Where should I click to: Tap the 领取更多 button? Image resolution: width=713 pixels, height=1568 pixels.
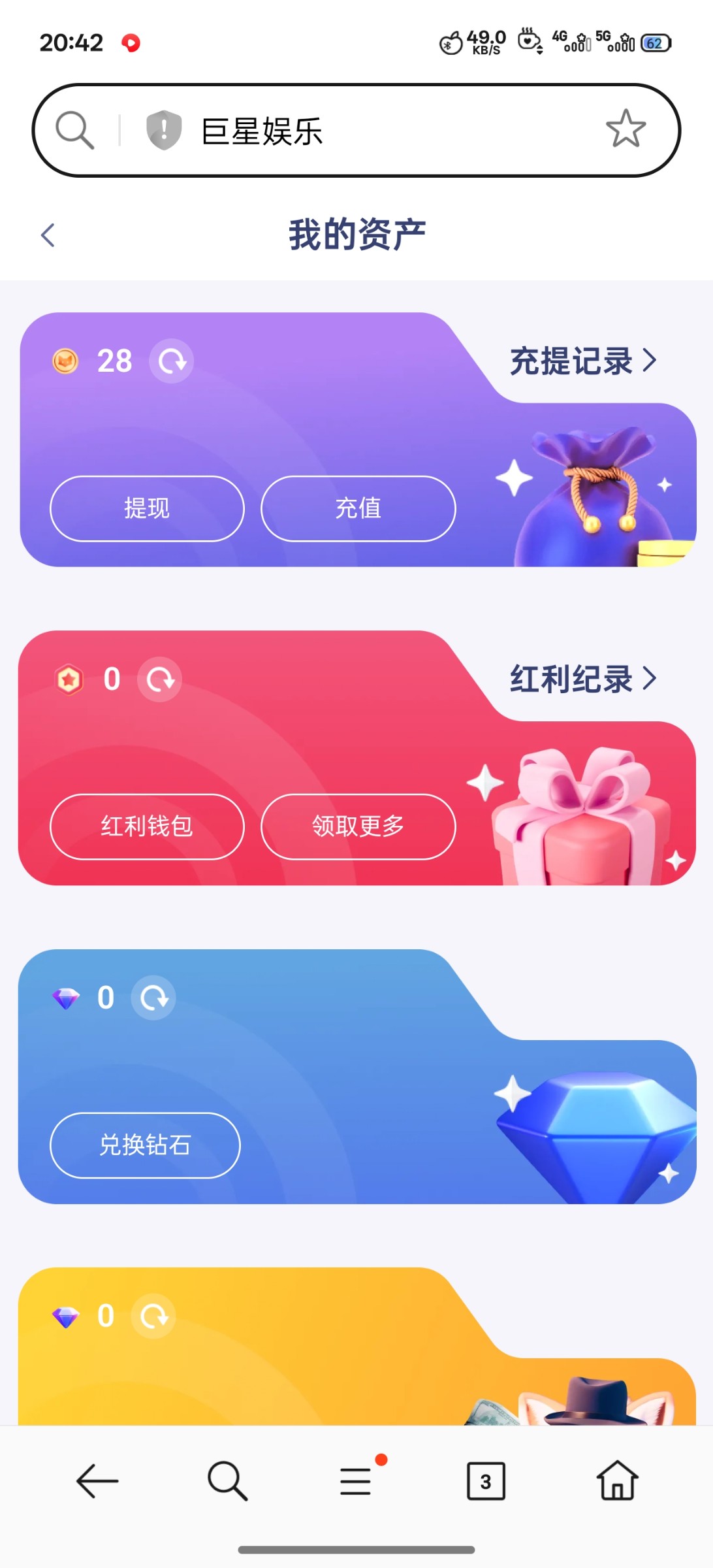click(x=358, y=826)
